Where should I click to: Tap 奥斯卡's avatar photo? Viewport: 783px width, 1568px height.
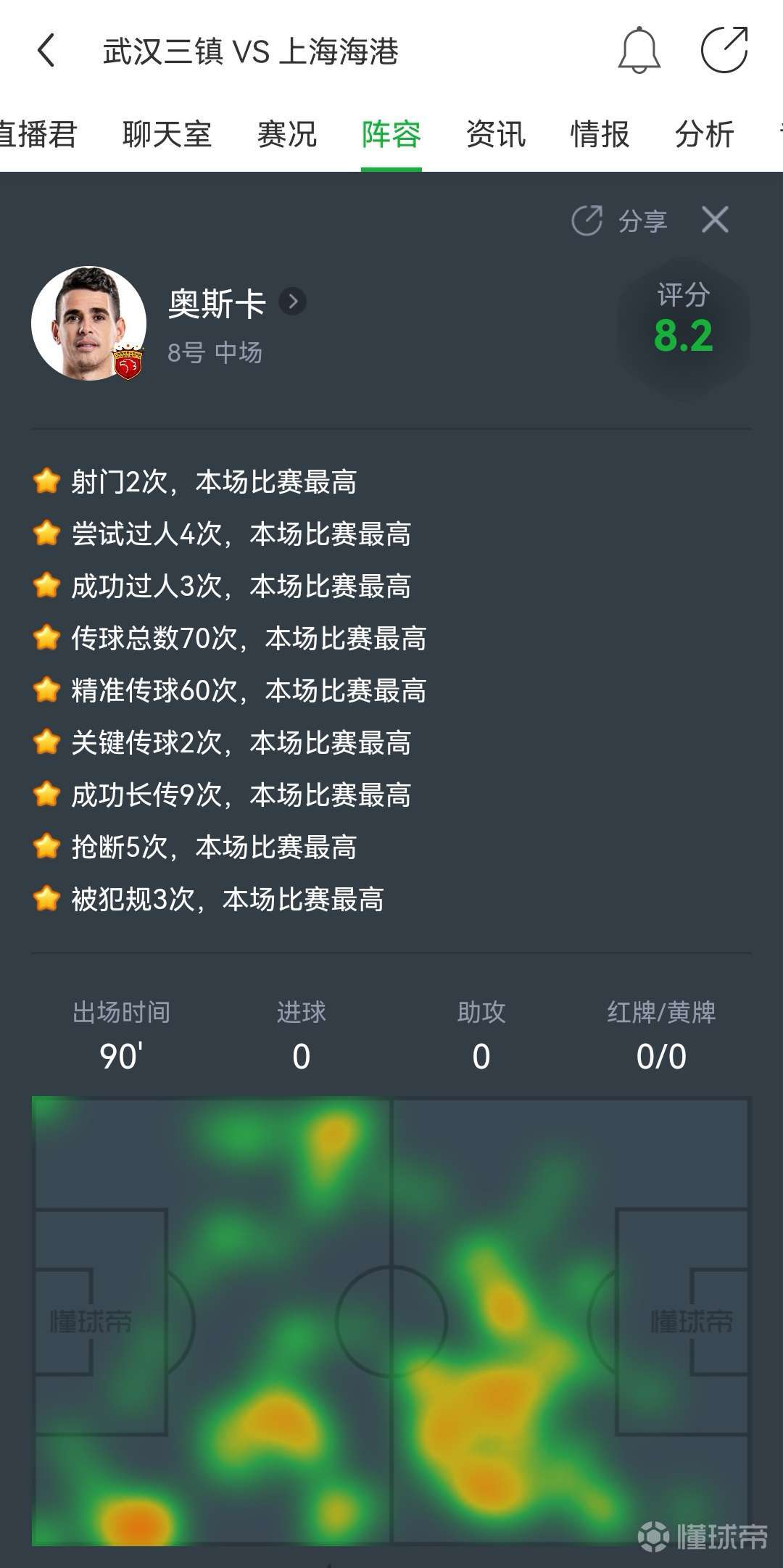point(88,323)
